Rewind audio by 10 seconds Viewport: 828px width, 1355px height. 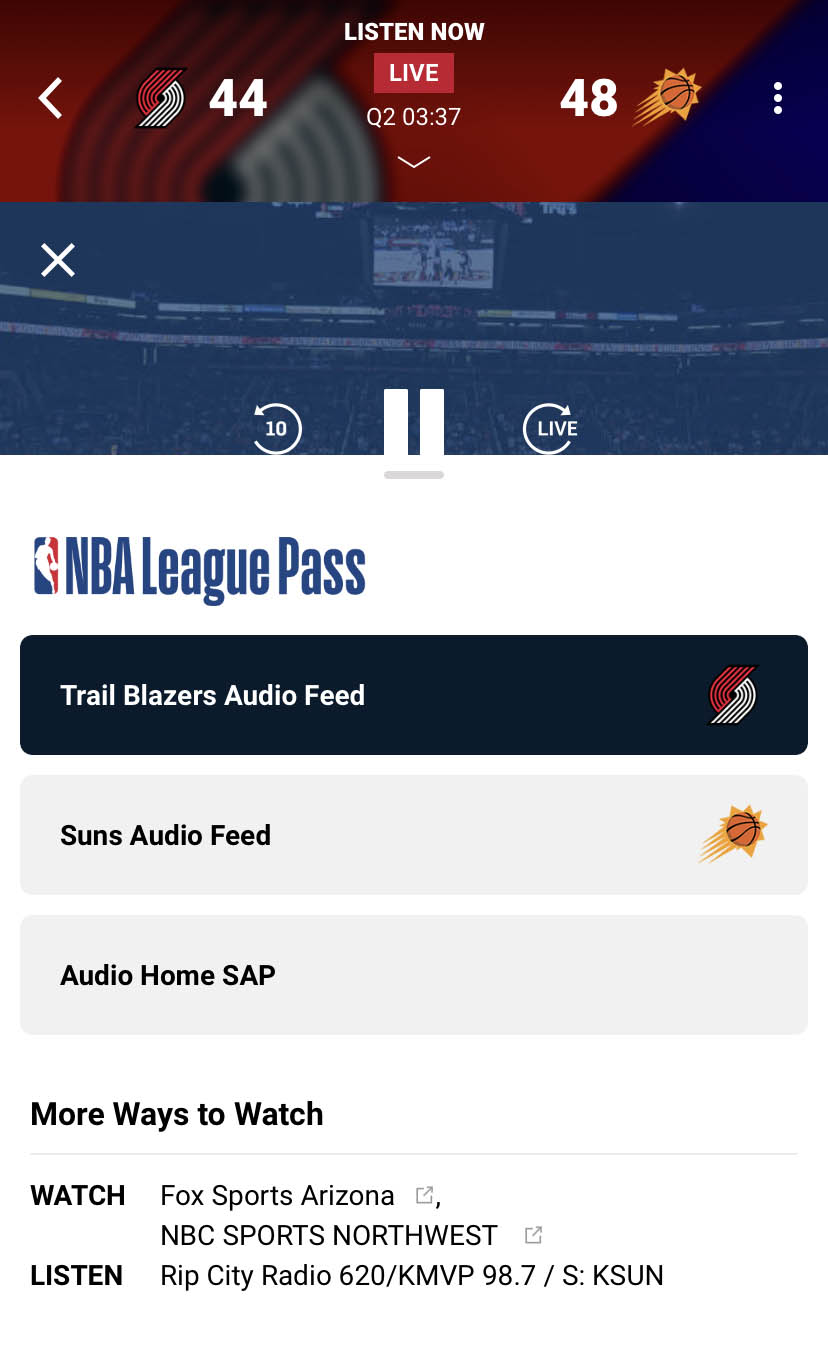276,428
